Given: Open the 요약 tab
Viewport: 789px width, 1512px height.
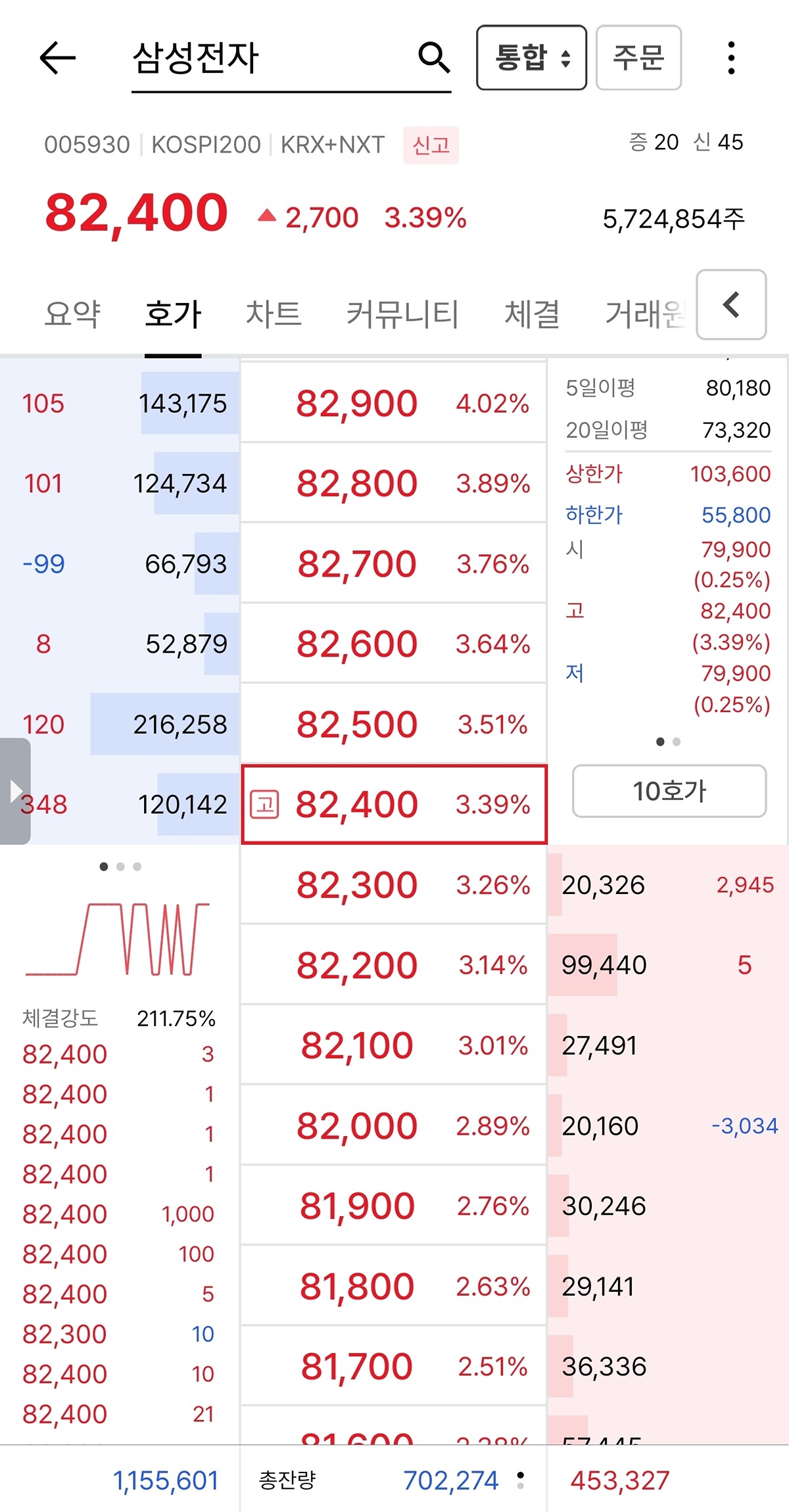Looking at the screenshot, I should coord(72,314).
